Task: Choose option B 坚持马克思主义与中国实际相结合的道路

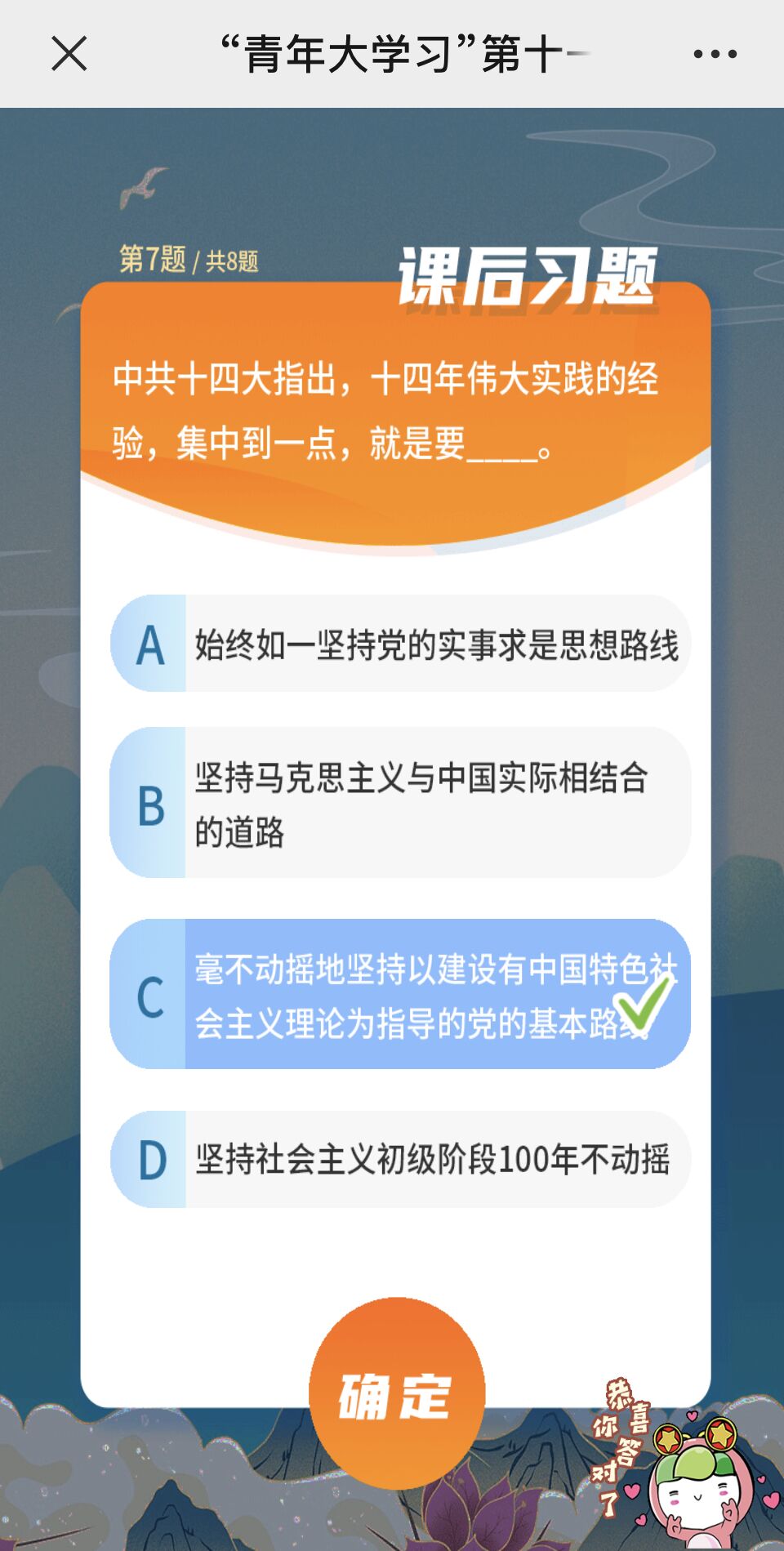Action: click(400, 803)
